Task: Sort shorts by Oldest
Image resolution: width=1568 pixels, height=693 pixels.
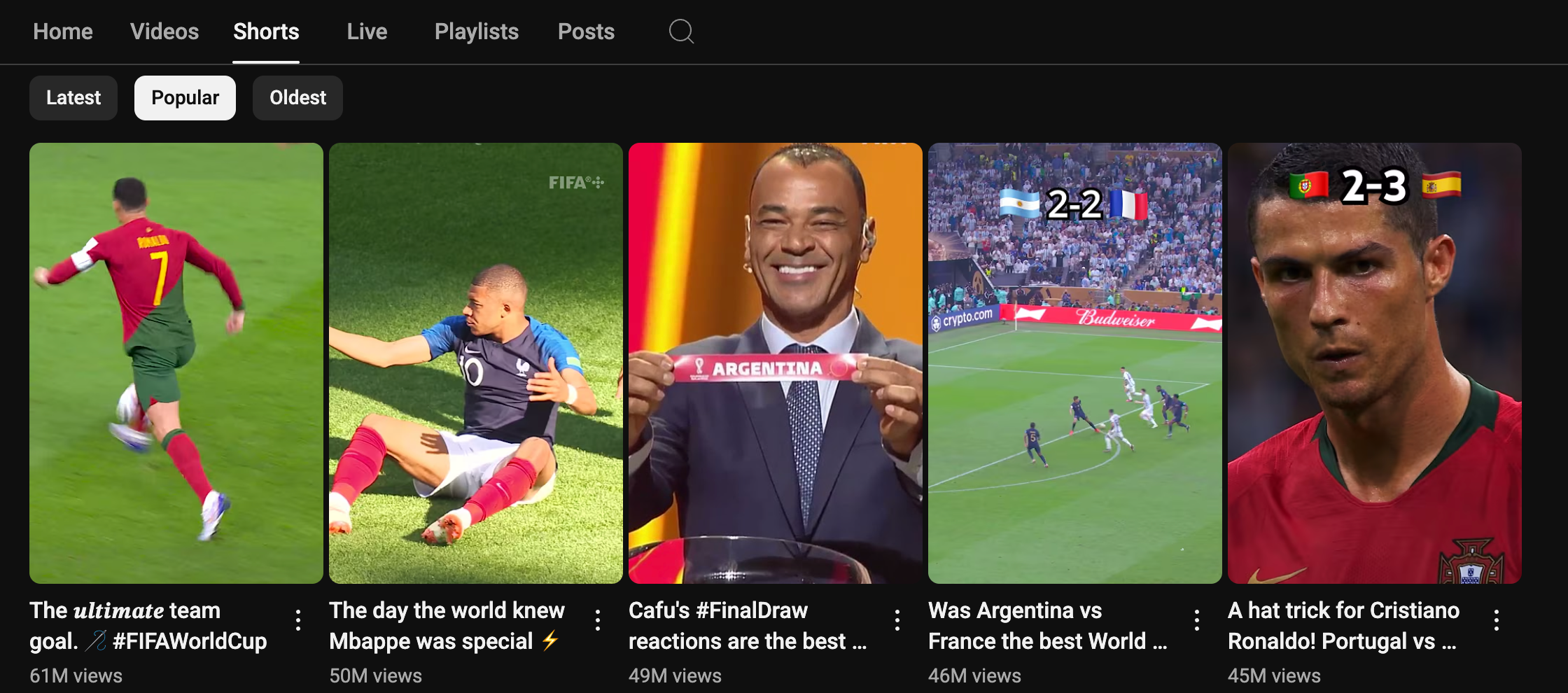Action: pyautogui.click(x=297, y=98)
